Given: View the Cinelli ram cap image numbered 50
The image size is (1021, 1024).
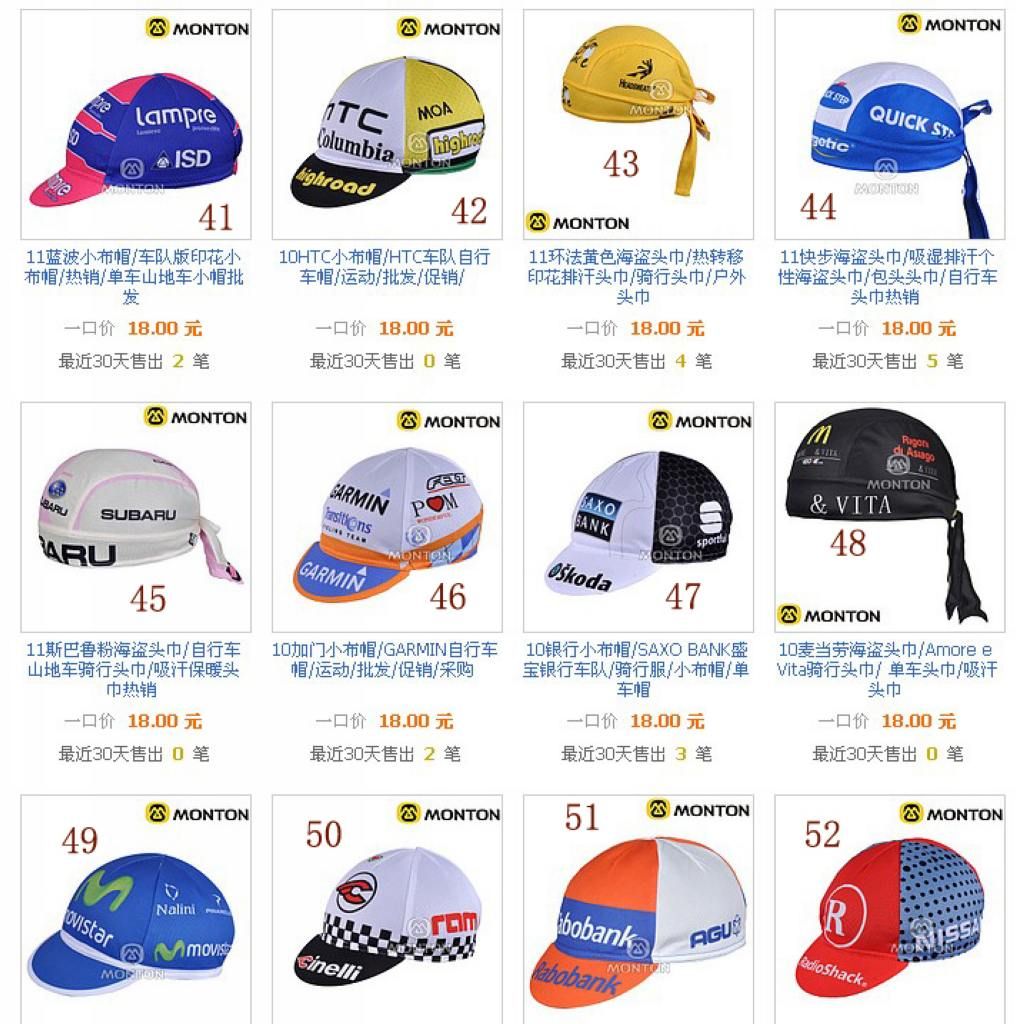Looking at the screenshot, I should [x=387, y=910].
